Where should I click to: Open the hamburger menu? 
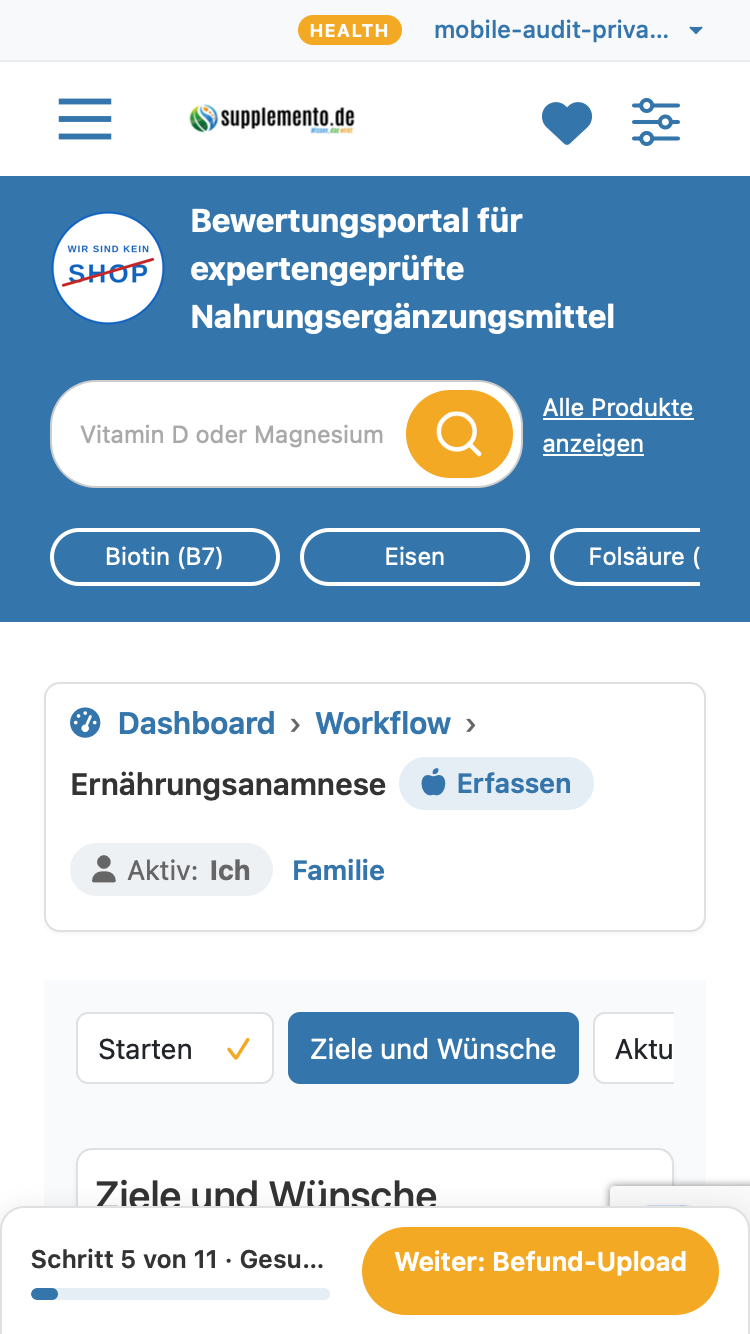(x=85, y=120)
